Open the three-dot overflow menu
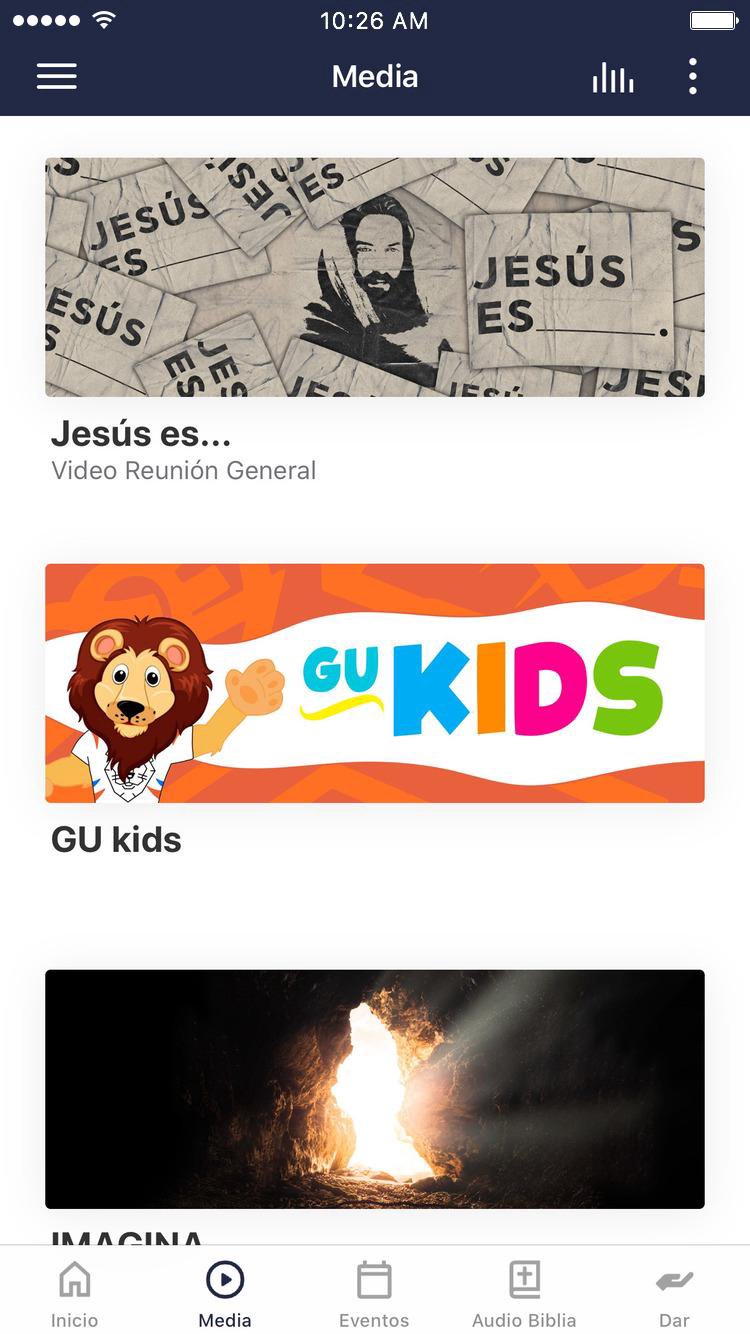750x1334 pixels. 692,77
